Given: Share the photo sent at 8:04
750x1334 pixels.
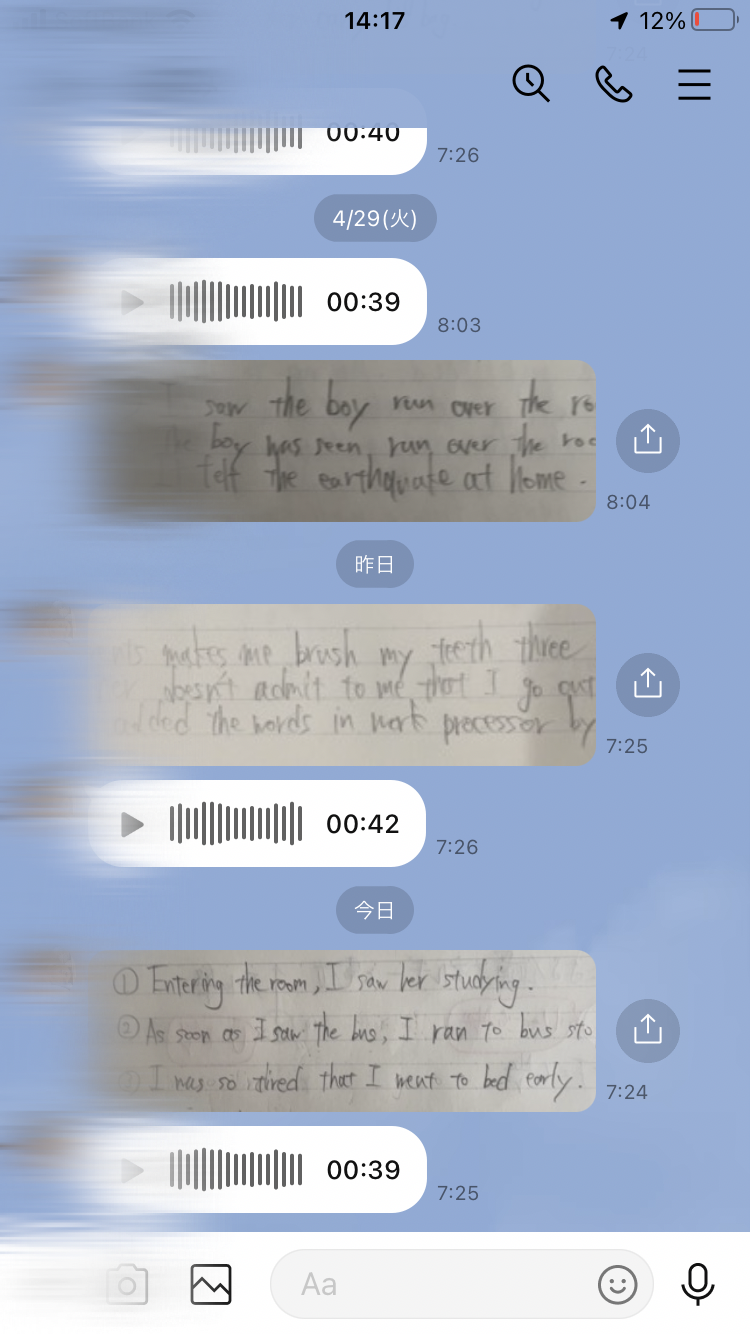Looking at the screenshot, I should click(648, 439).
